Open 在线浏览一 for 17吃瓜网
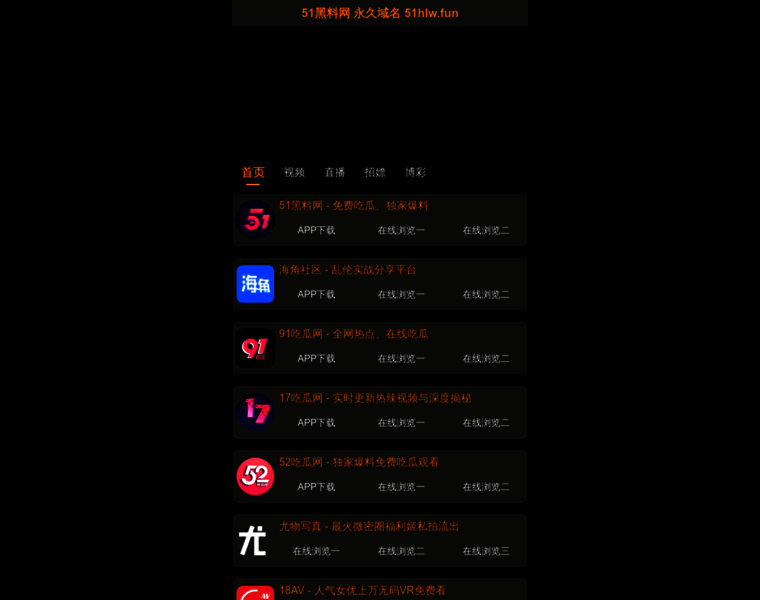 tap(401, 422)
